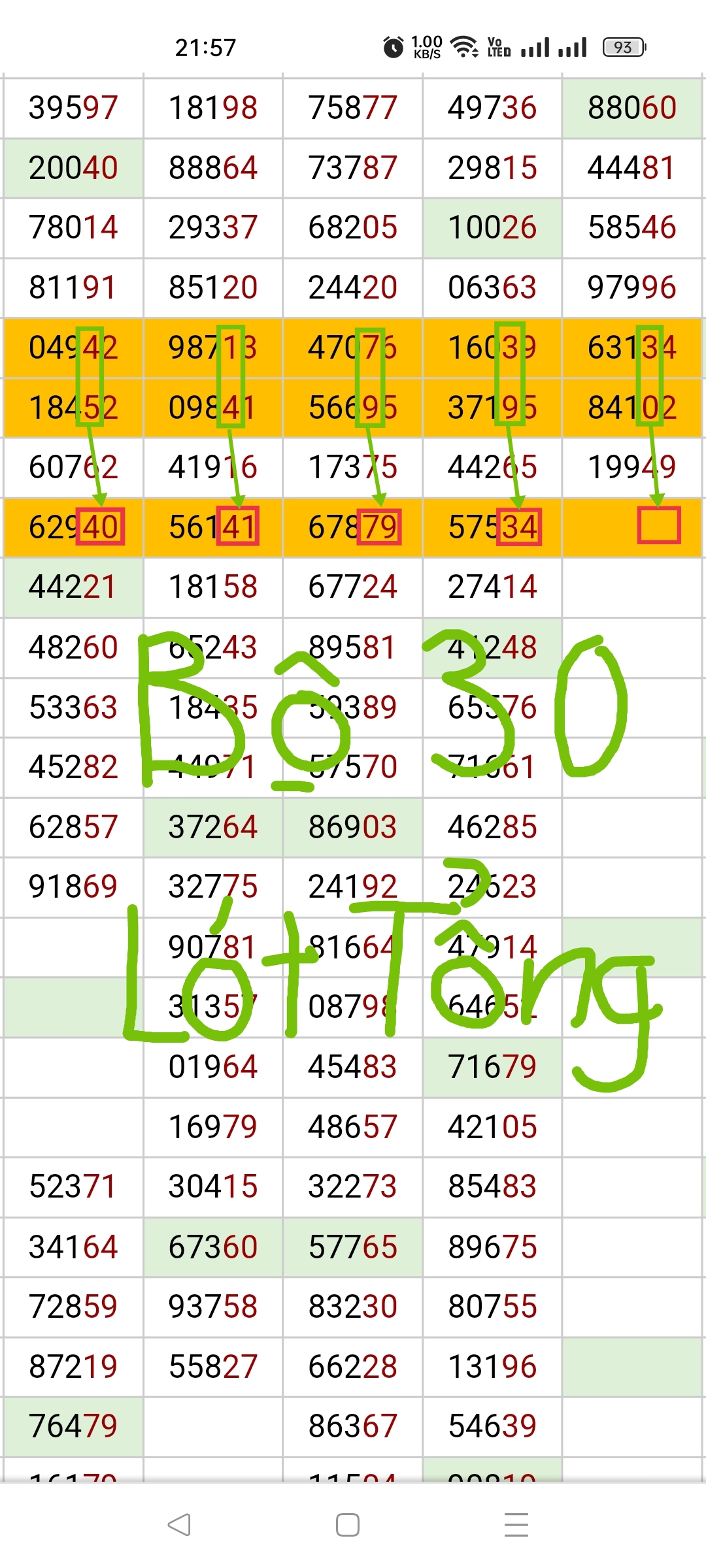Go back with the navigation bar's back arrow
This screenshot has height=1568, width=706.
179,1524
